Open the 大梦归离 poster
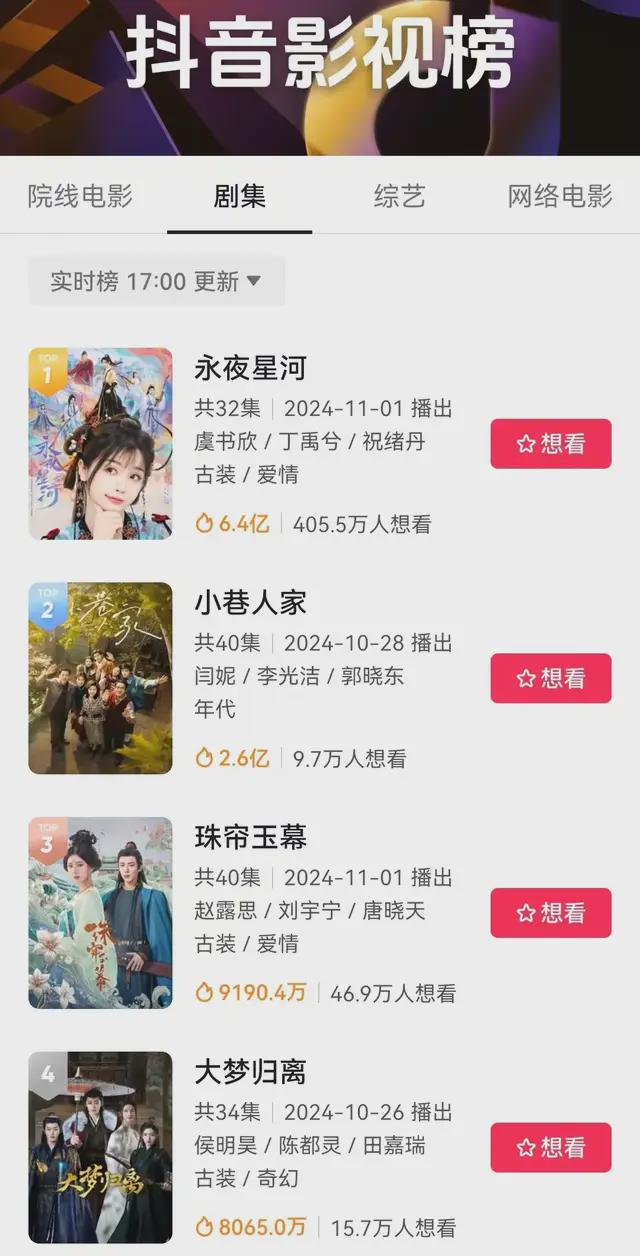640x1256 pixels. pyautogui.click(x=100, y=1147)
